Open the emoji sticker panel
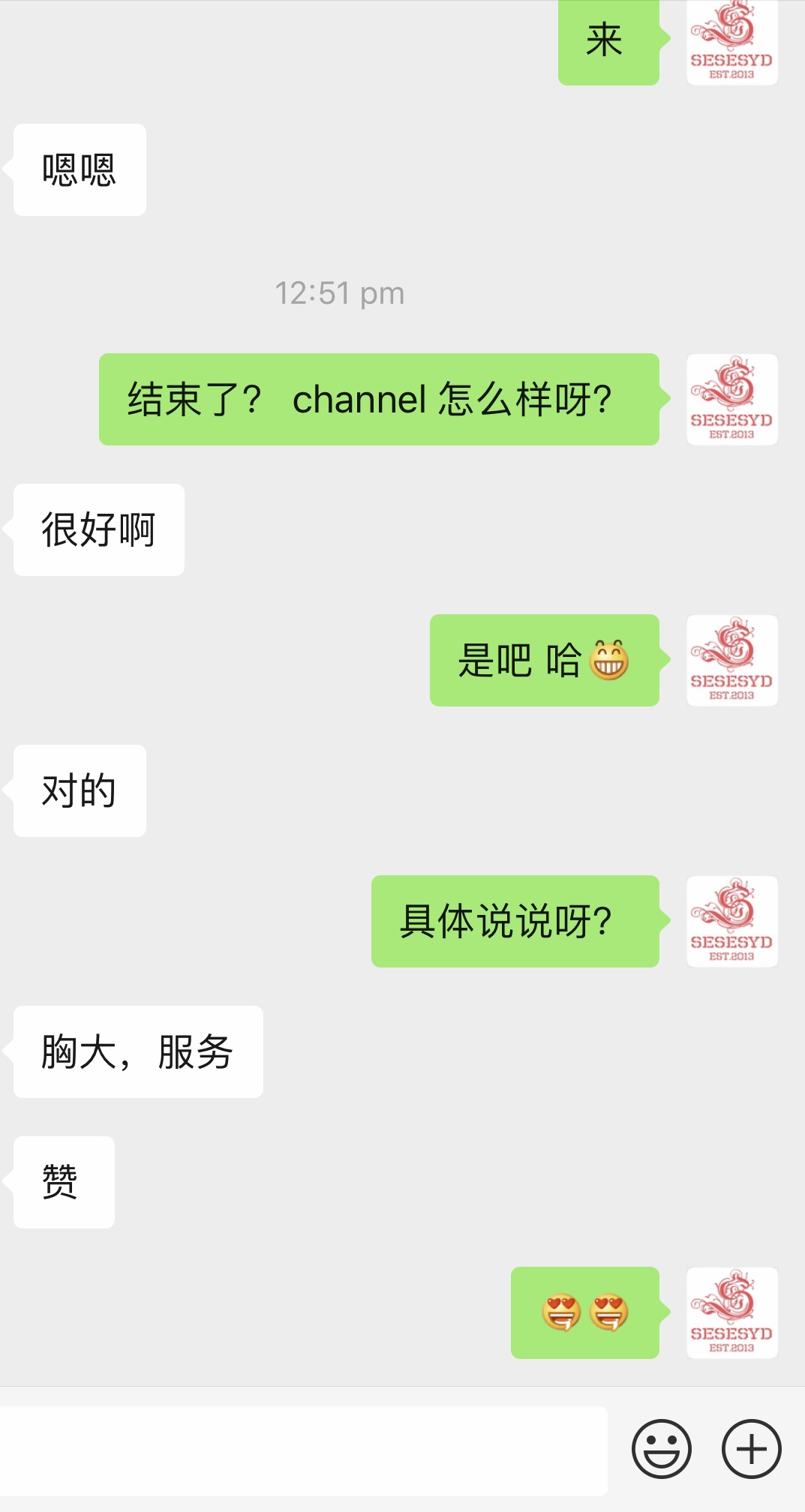805x1512 pixels. tap(661, 1448)
